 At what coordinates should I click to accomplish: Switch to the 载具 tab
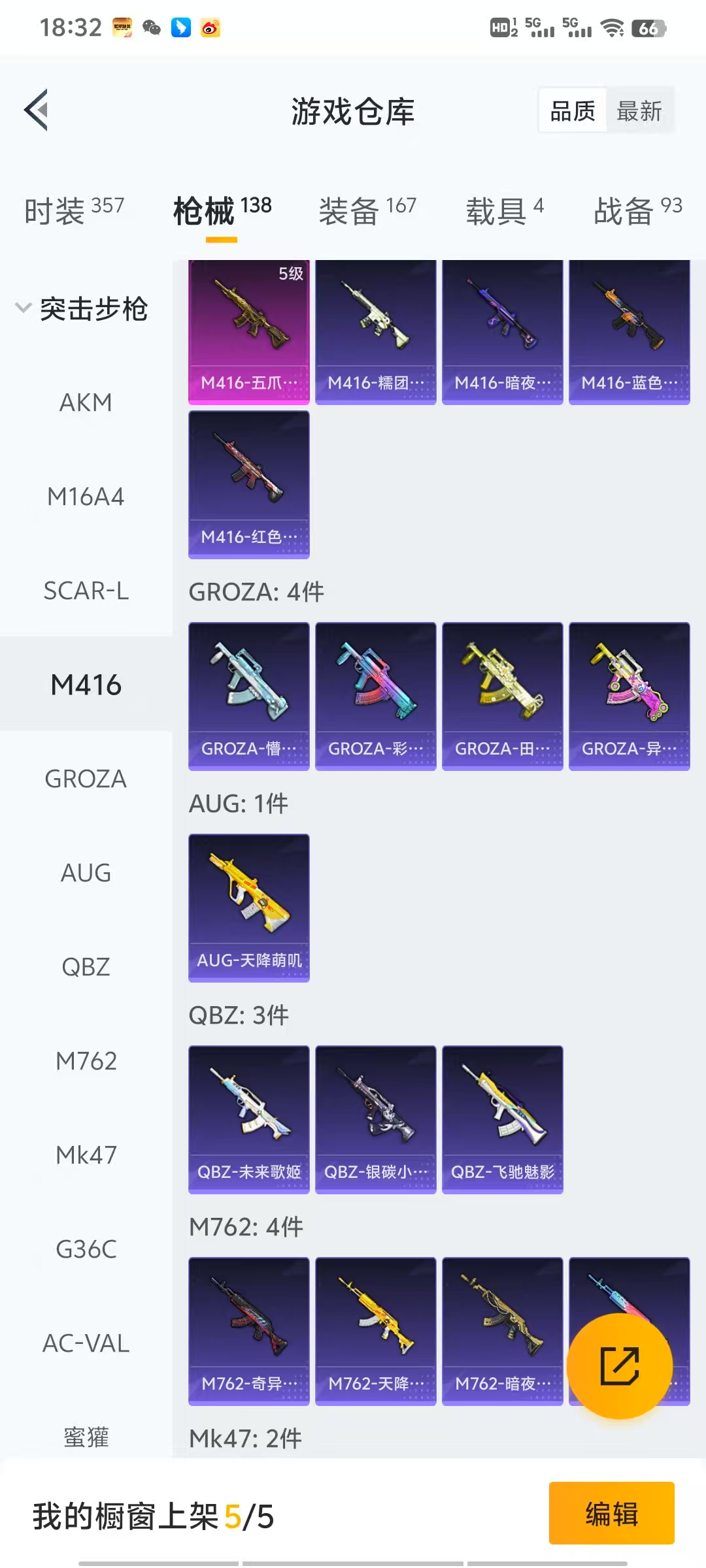click(504, 210)
